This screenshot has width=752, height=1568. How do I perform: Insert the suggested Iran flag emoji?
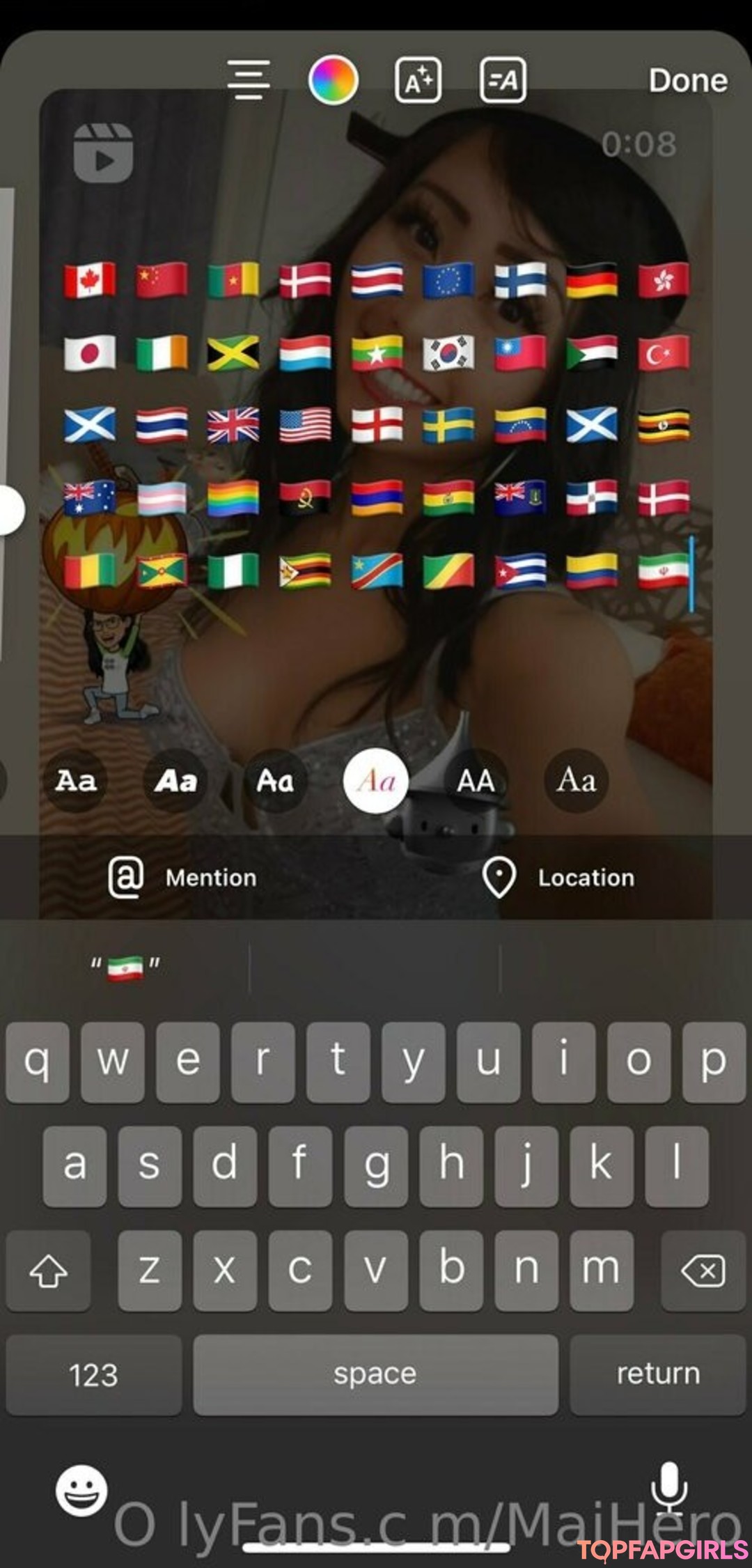125,968
